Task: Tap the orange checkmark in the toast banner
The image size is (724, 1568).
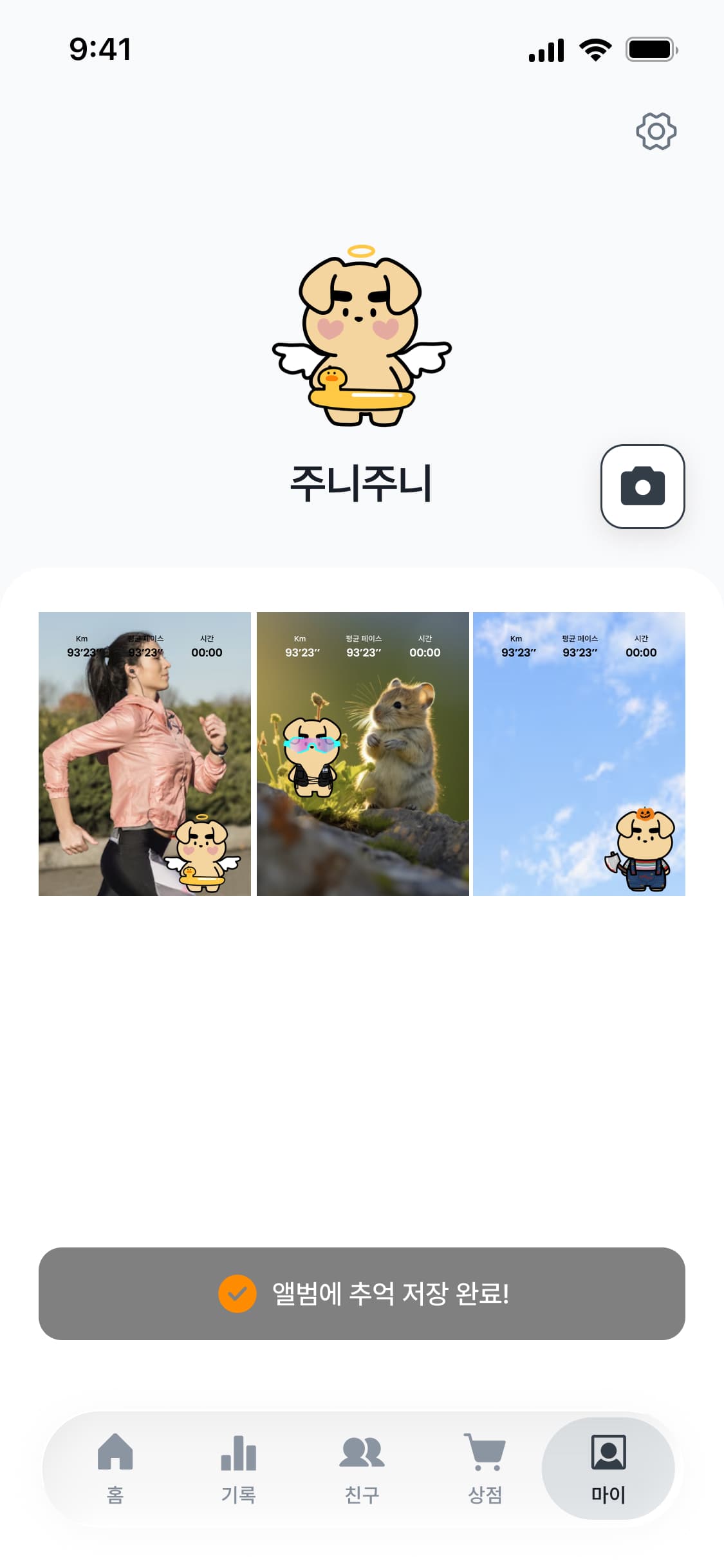Action: 237,1294
